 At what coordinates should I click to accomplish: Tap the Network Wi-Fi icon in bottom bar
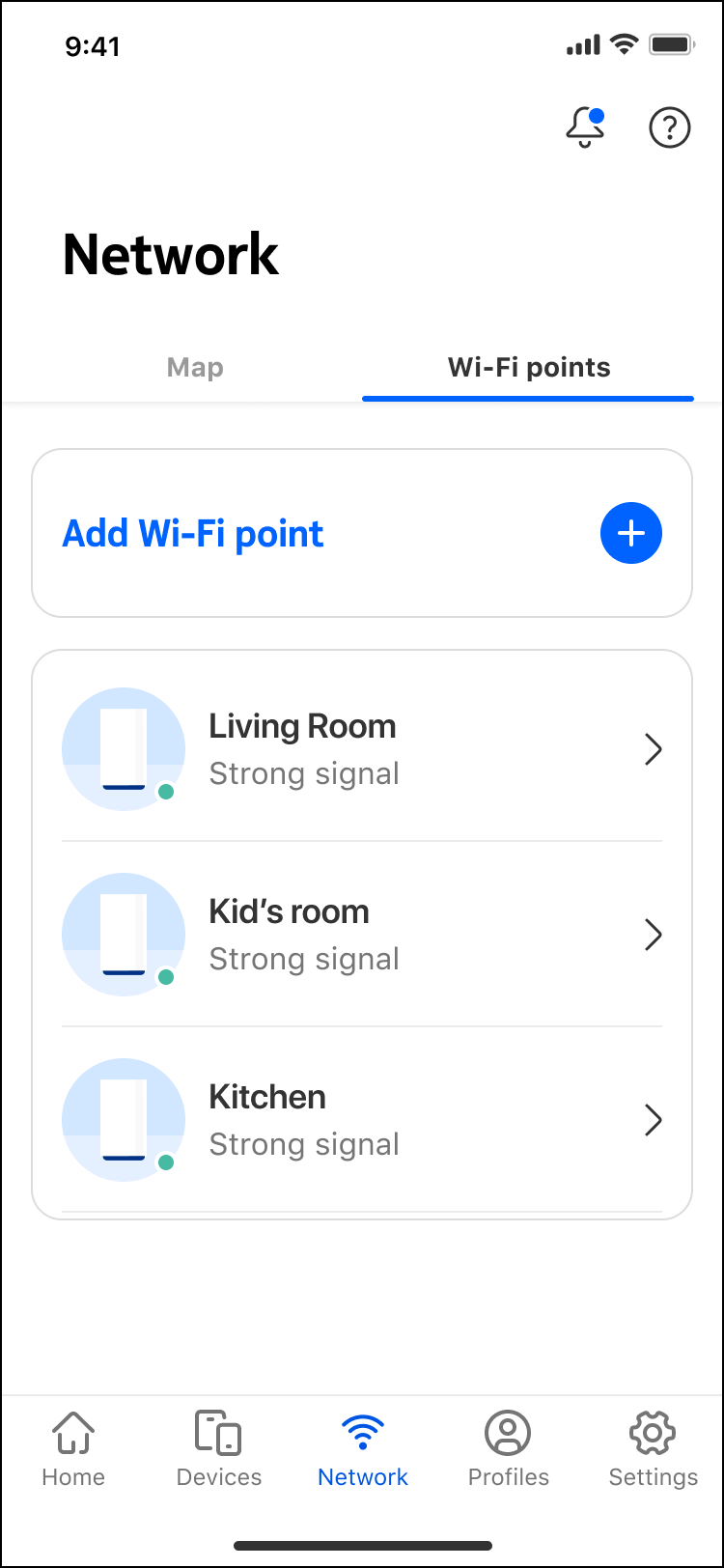click(362, 1447)
